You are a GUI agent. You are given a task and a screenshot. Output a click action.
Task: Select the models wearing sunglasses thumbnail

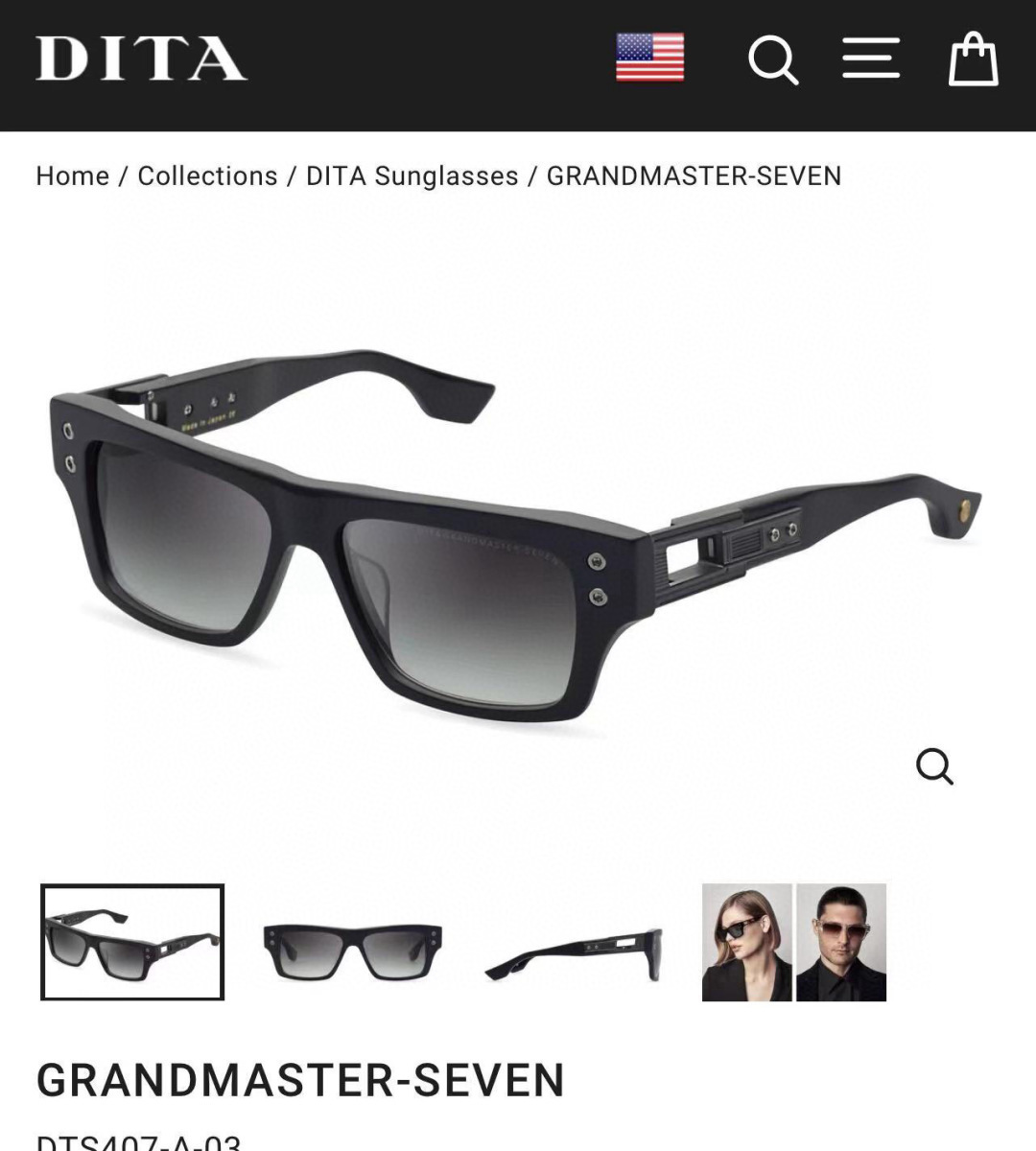pyautogui.click(x=794, y=942)
